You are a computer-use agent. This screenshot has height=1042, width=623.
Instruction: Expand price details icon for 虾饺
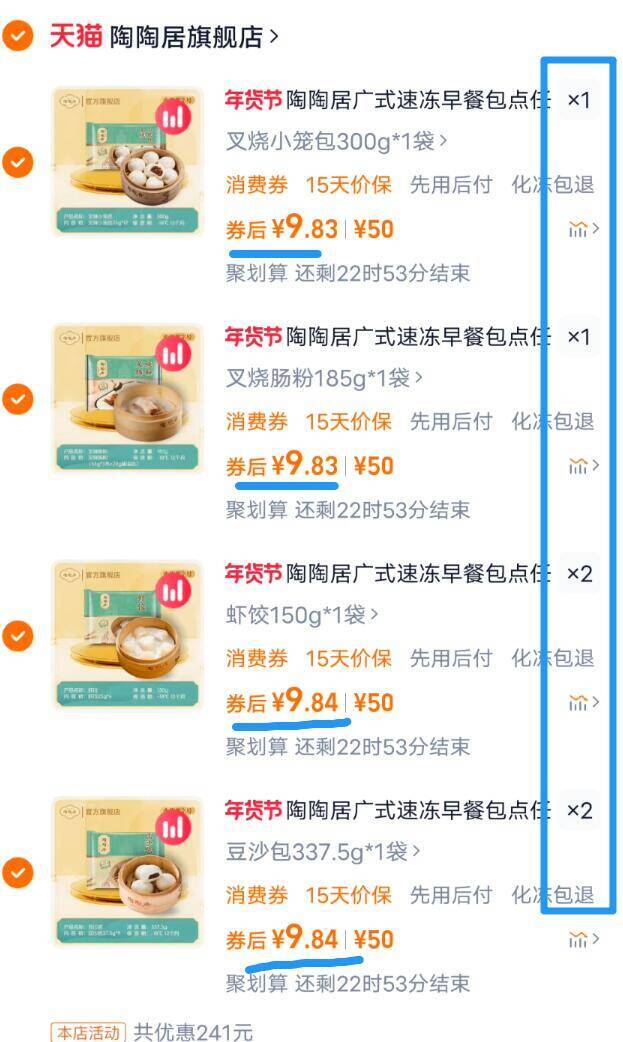(583, 702)
